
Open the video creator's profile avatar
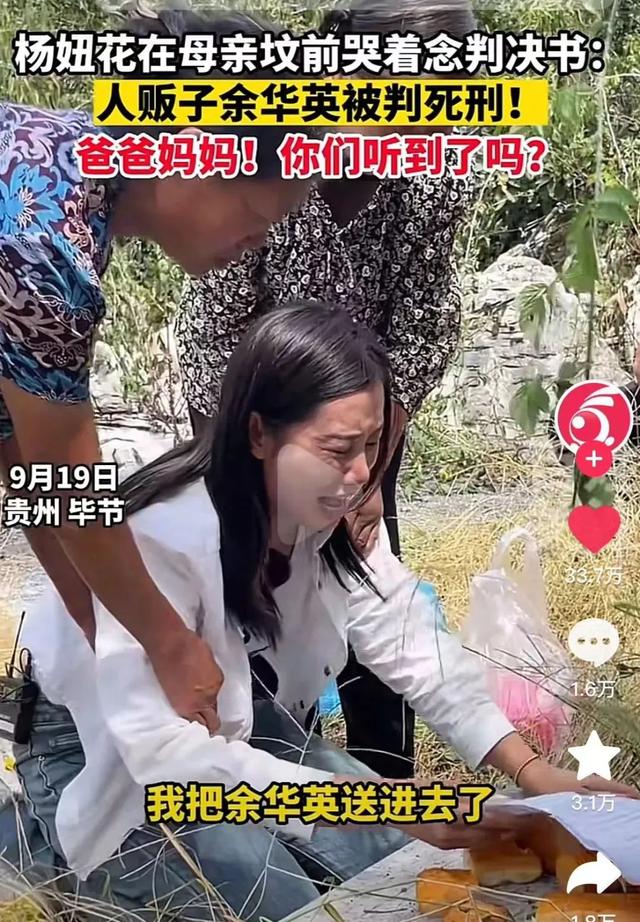594,415
